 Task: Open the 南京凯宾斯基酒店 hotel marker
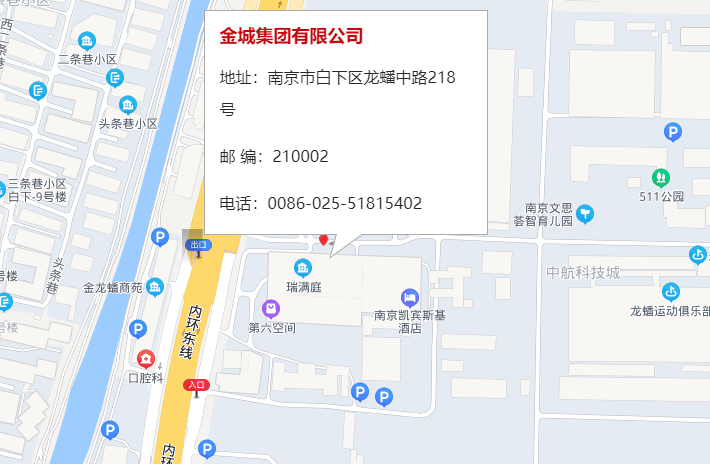tap(408, 297)
